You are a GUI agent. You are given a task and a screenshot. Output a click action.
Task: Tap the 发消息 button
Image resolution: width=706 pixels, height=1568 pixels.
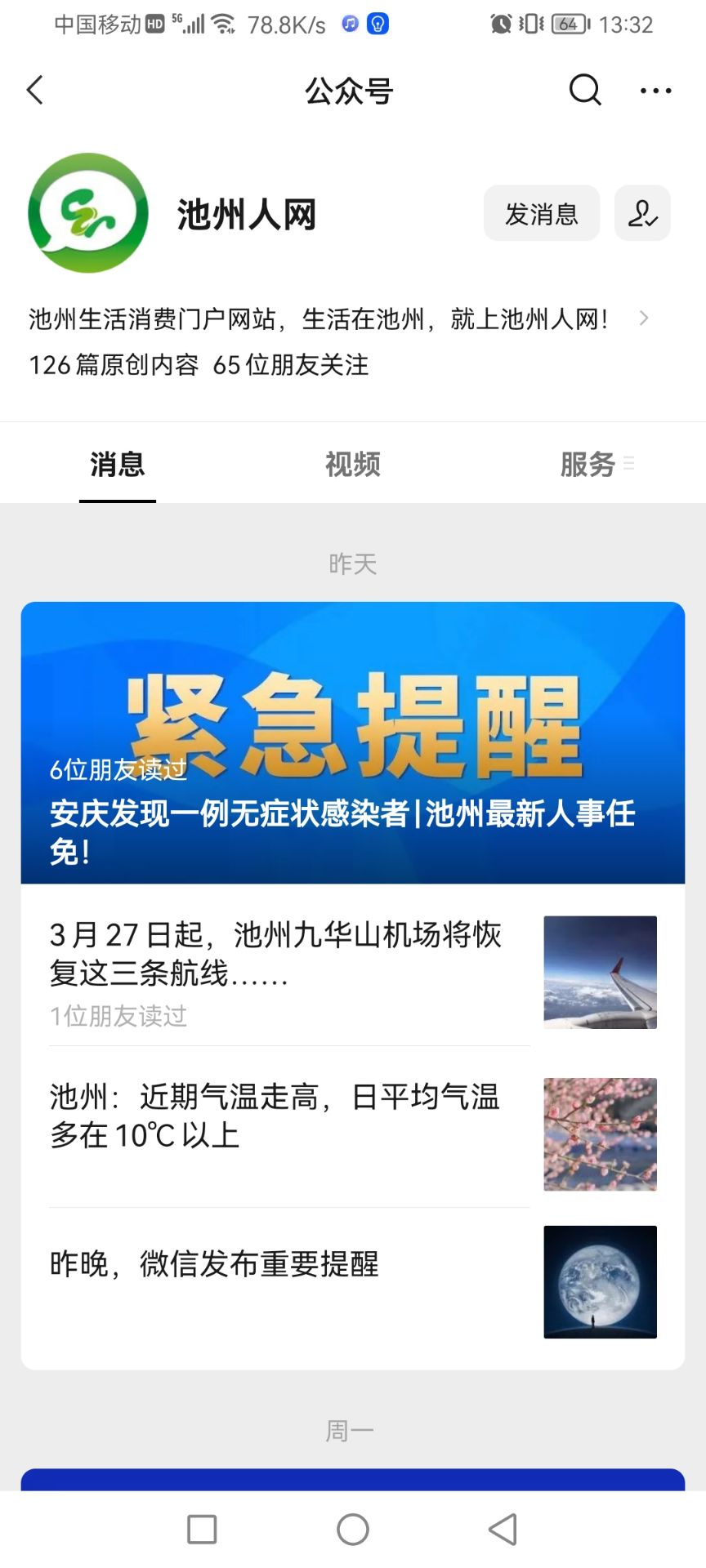pos(541,214)
